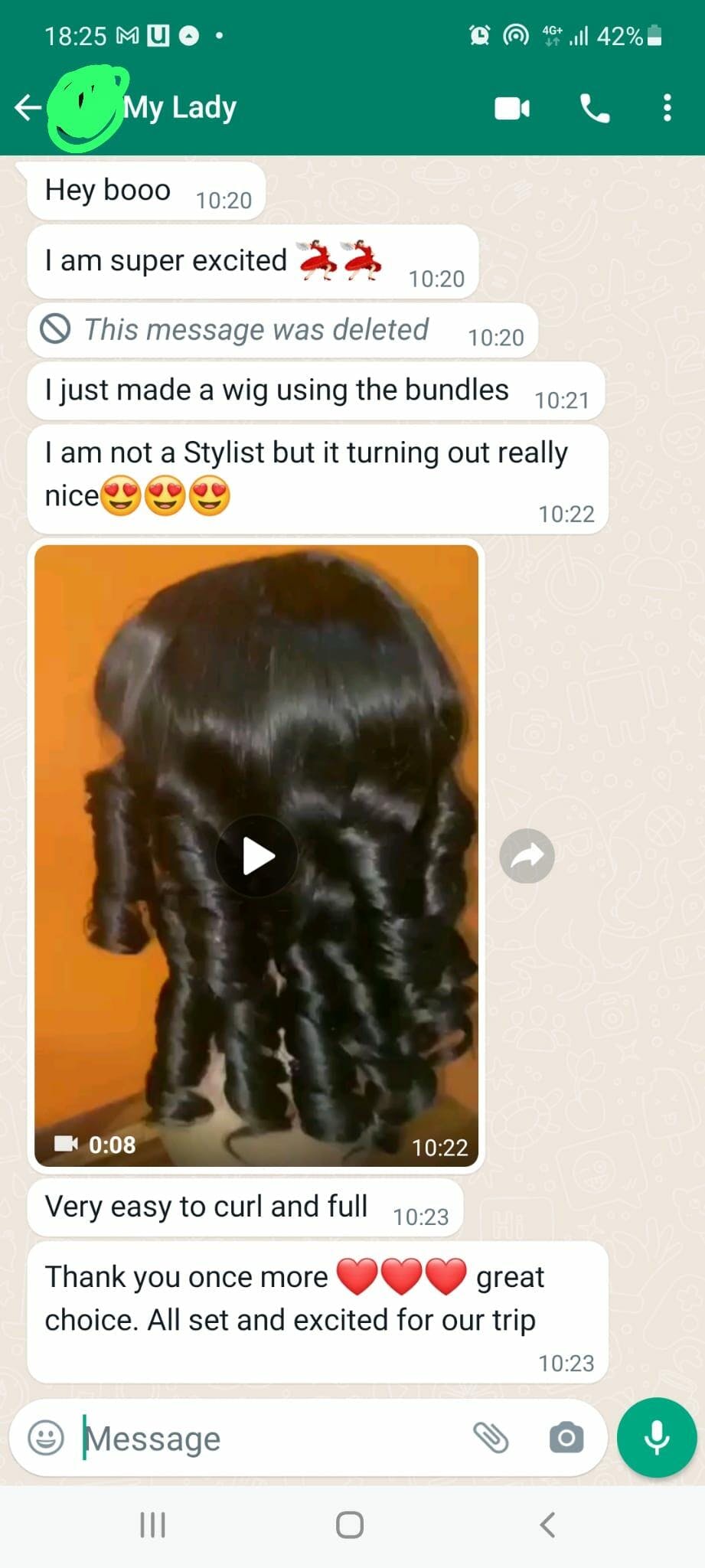Focus the Message text field
The image size is (705, 1568).
point(268,1438)
